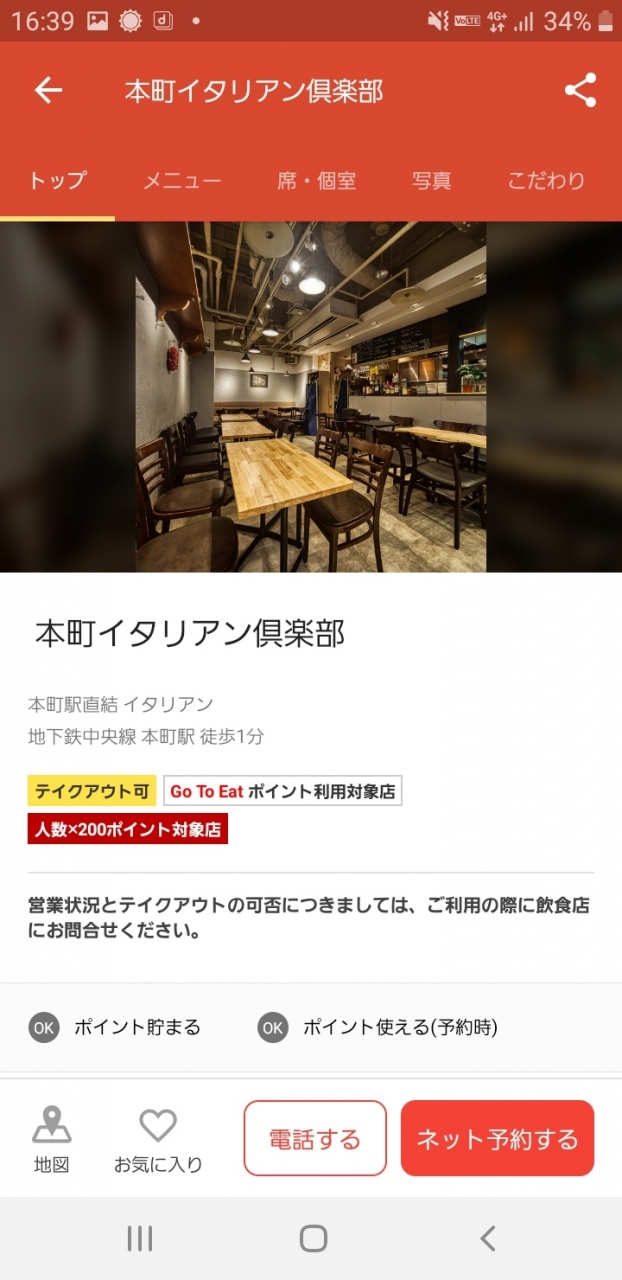The image size is (622, 1280).
Task: Open the 地図 map
Action: tap(52, 1139)
